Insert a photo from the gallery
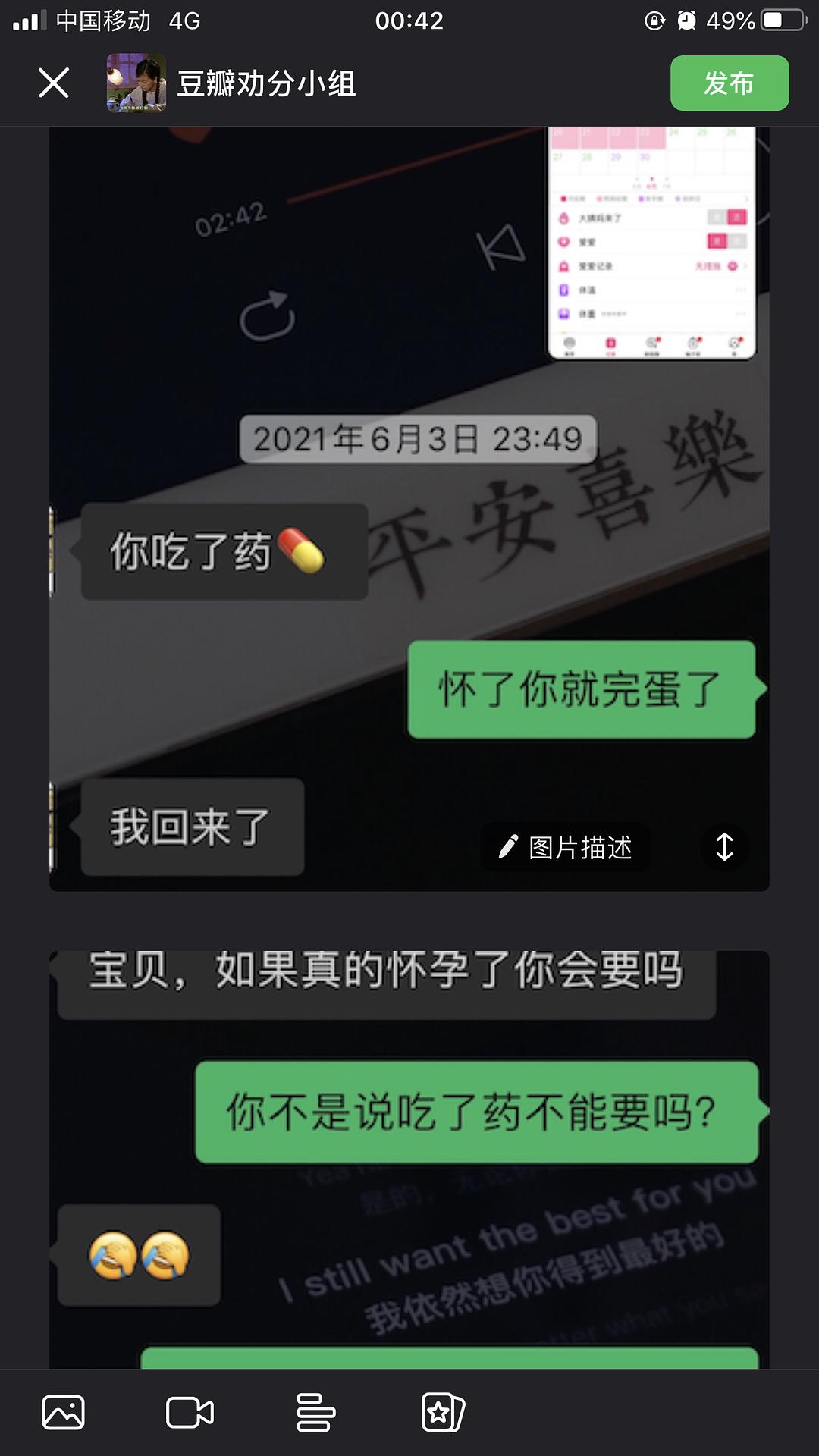 (x=64, y=1413)
